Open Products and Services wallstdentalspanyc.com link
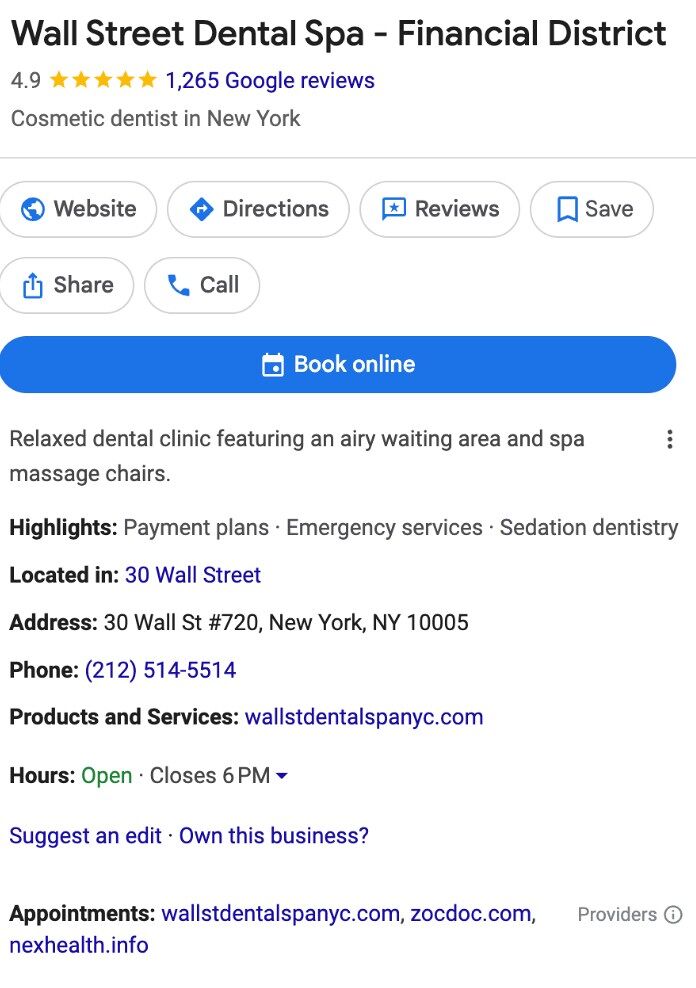This screenshot has width=696, height=988. pos(363,717)
